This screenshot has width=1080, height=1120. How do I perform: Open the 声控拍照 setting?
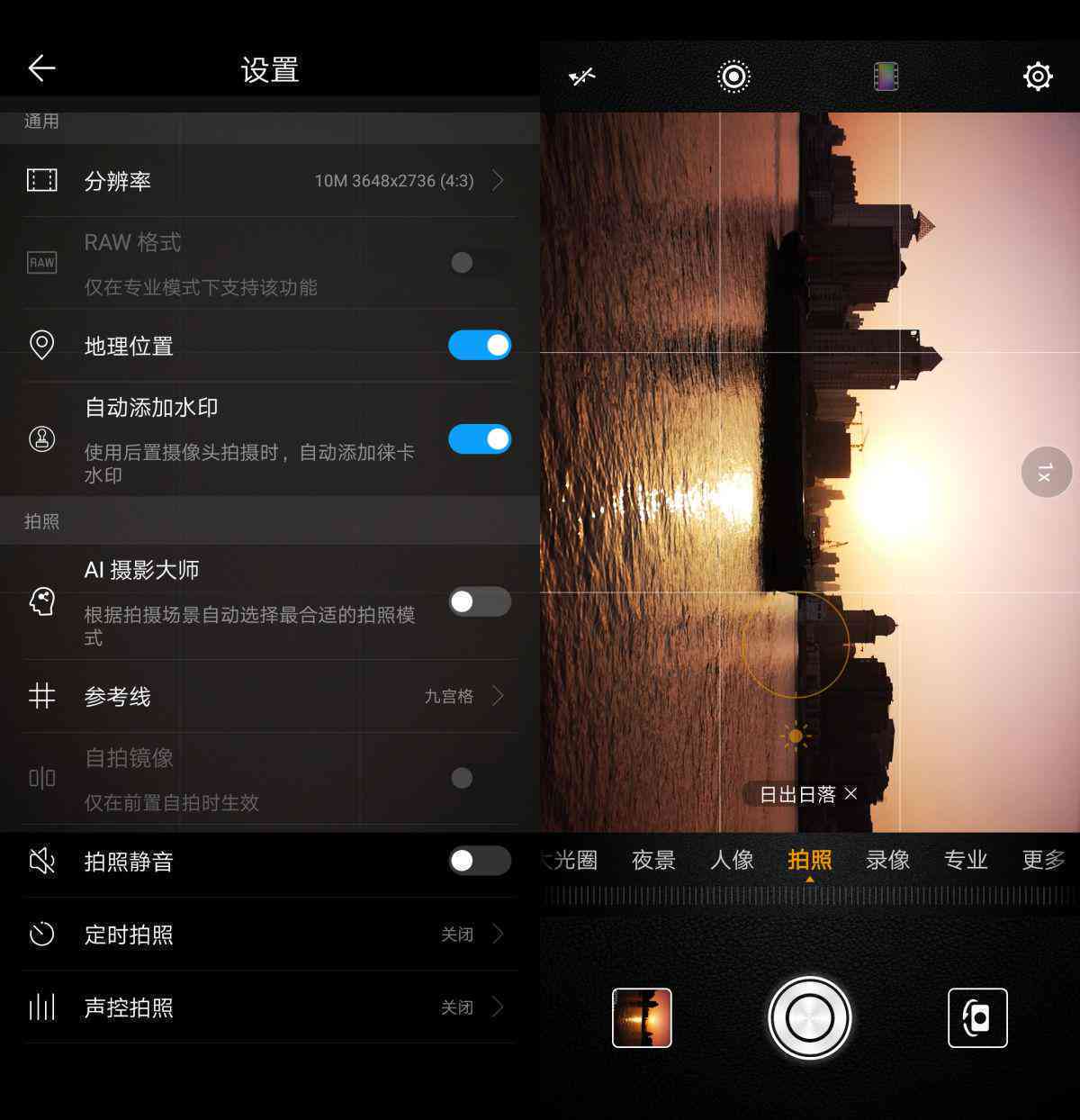(x=270, y=1007)
